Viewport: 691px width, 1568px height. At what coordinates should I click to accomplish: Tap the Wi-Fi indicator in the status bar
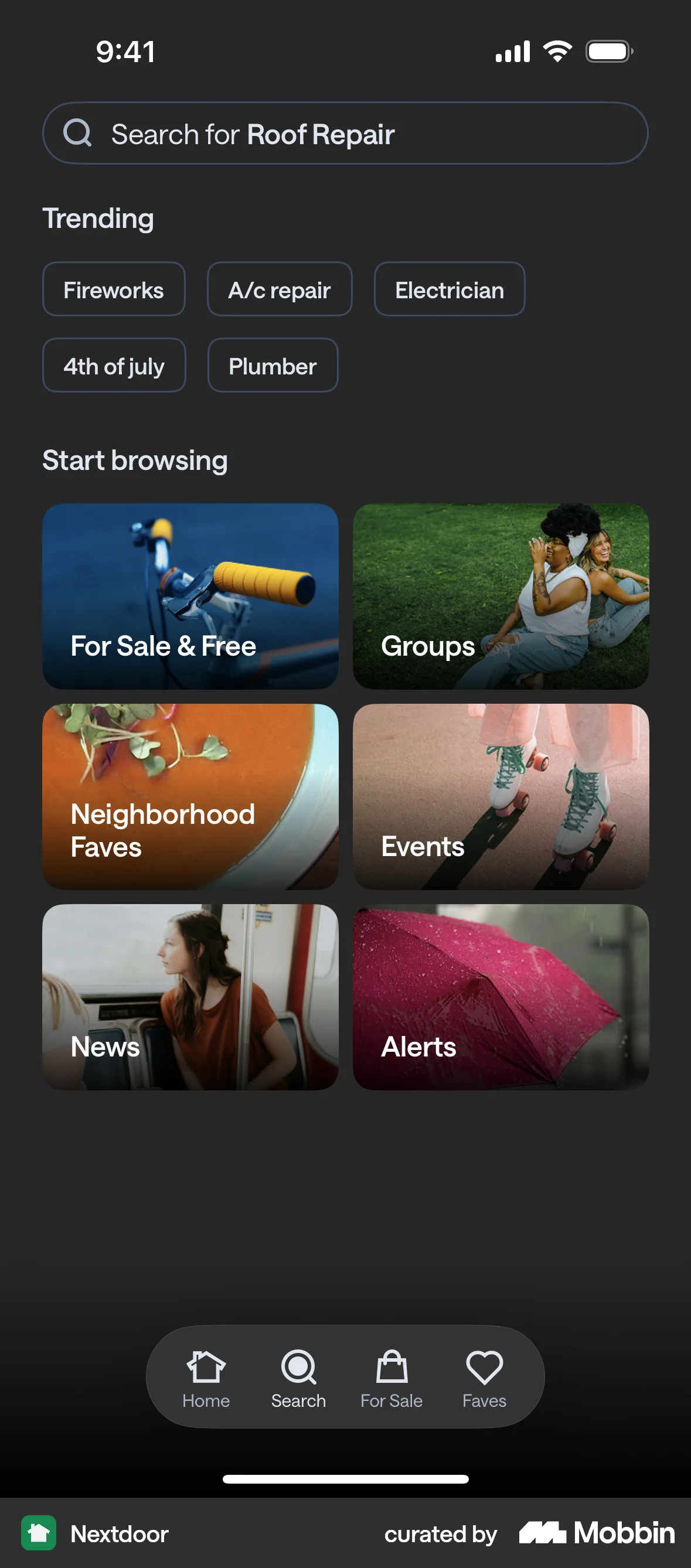tap(556, 51)
